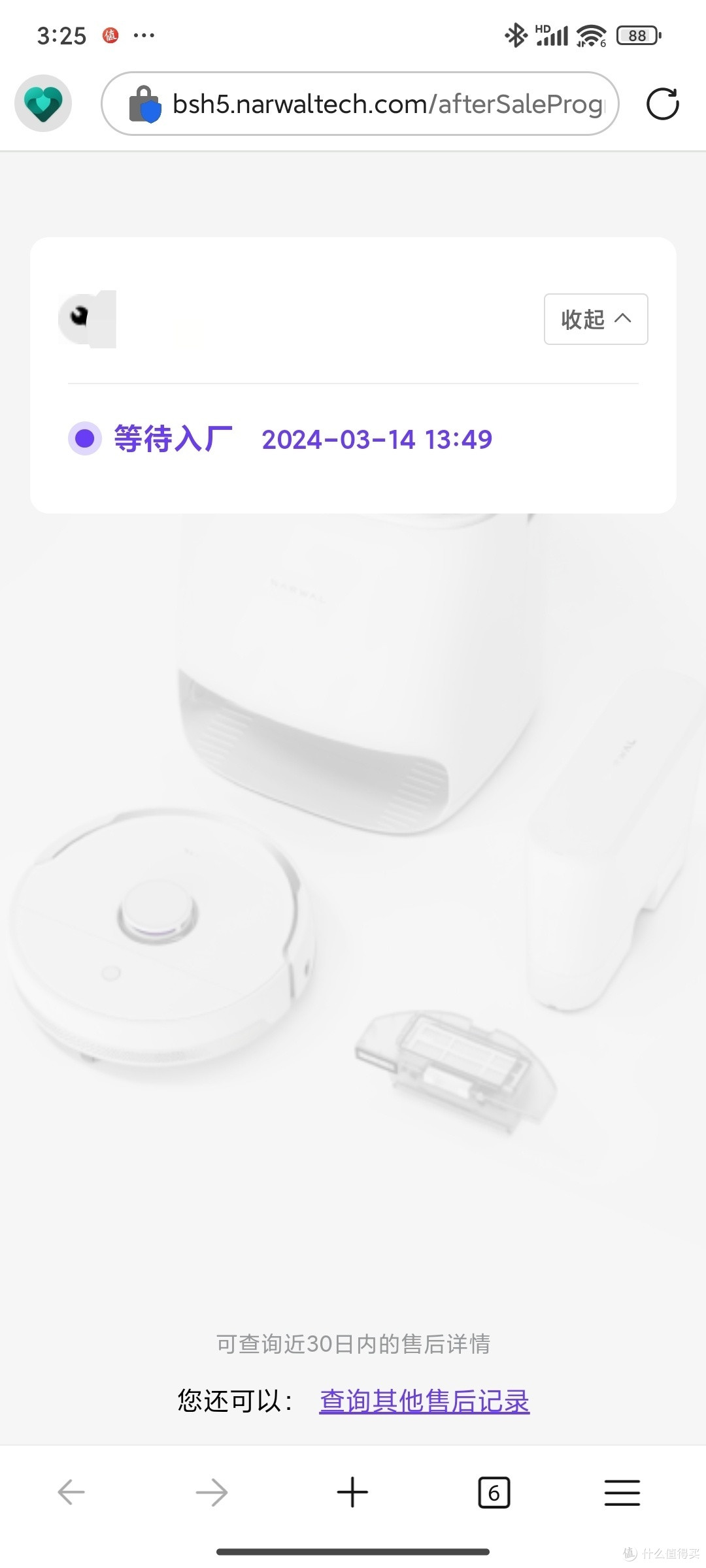View the 6 open tabs
The width and height of the screenshot is (706, 1568).
pos(494,1492)
